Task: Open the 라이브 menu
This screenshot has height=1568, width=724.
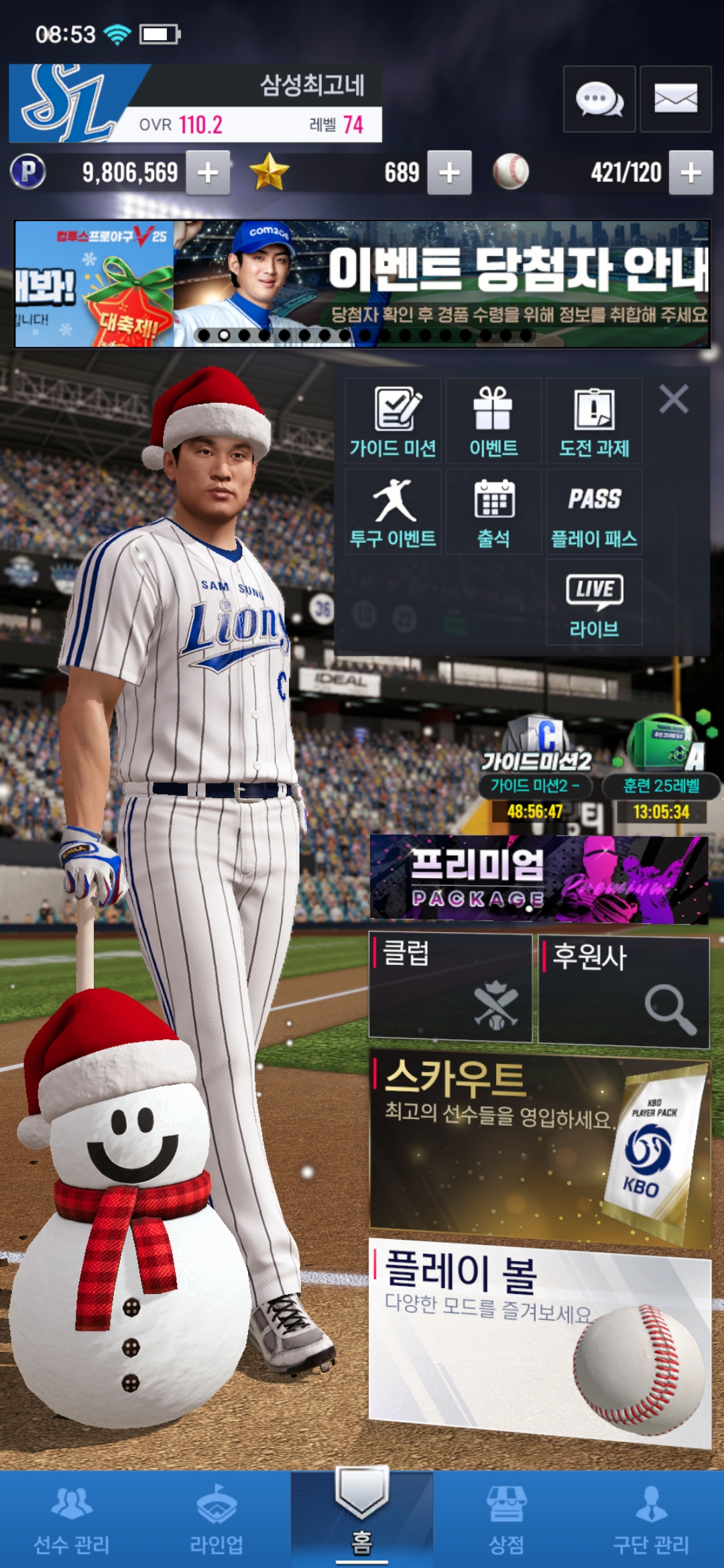Action: tap(594, 602)
